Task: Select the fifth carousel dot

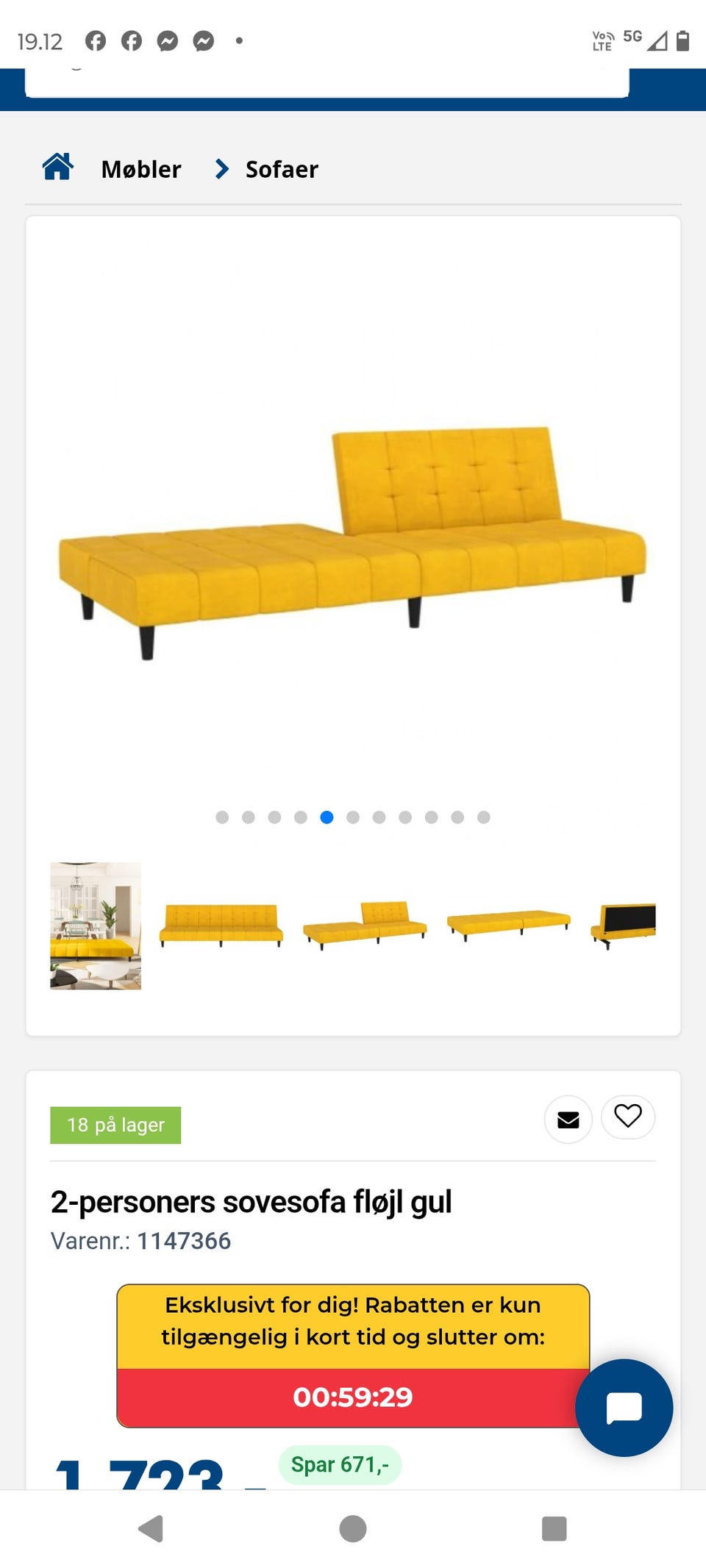Action: pos(327,817)
